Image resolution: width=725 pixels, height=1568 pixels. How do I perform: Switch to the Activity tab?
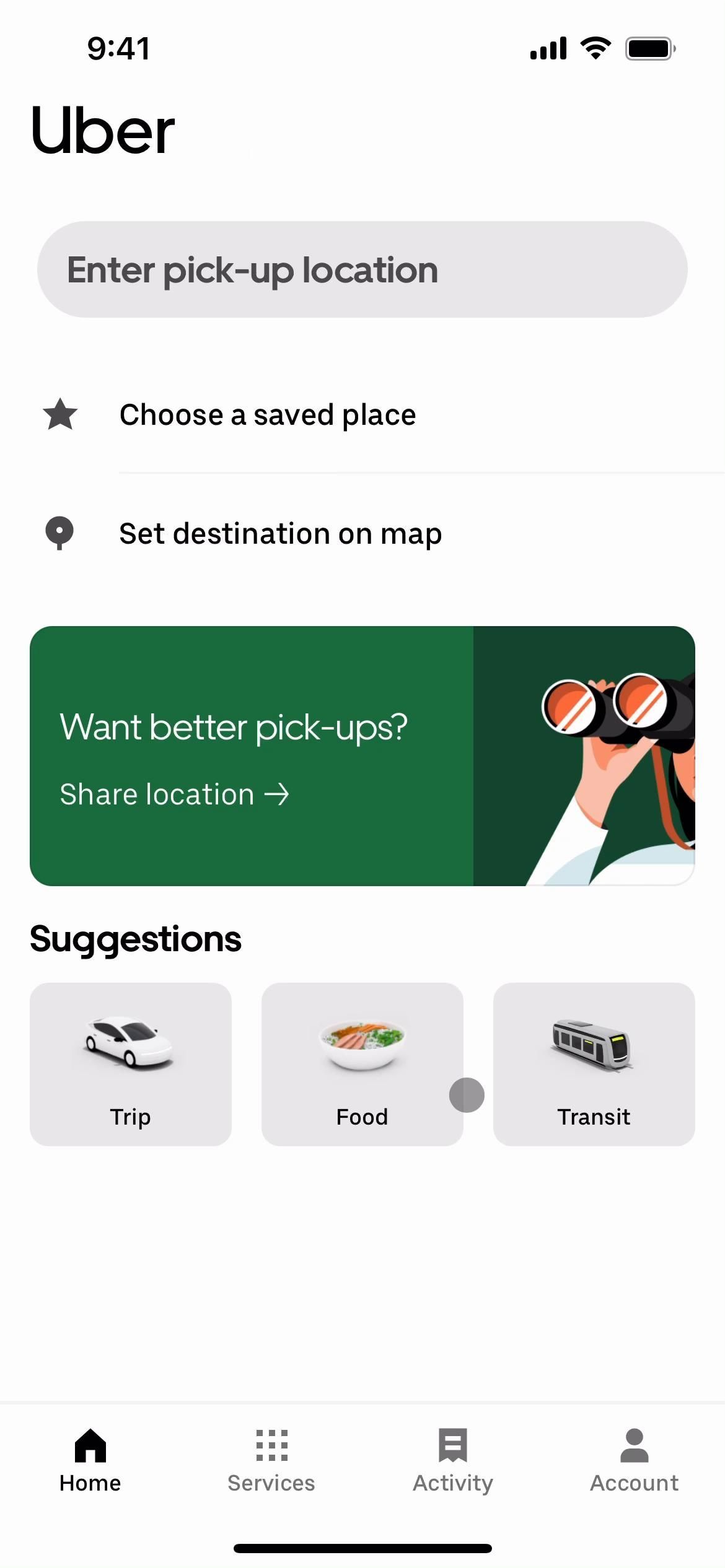click(x=453, y=1459)
